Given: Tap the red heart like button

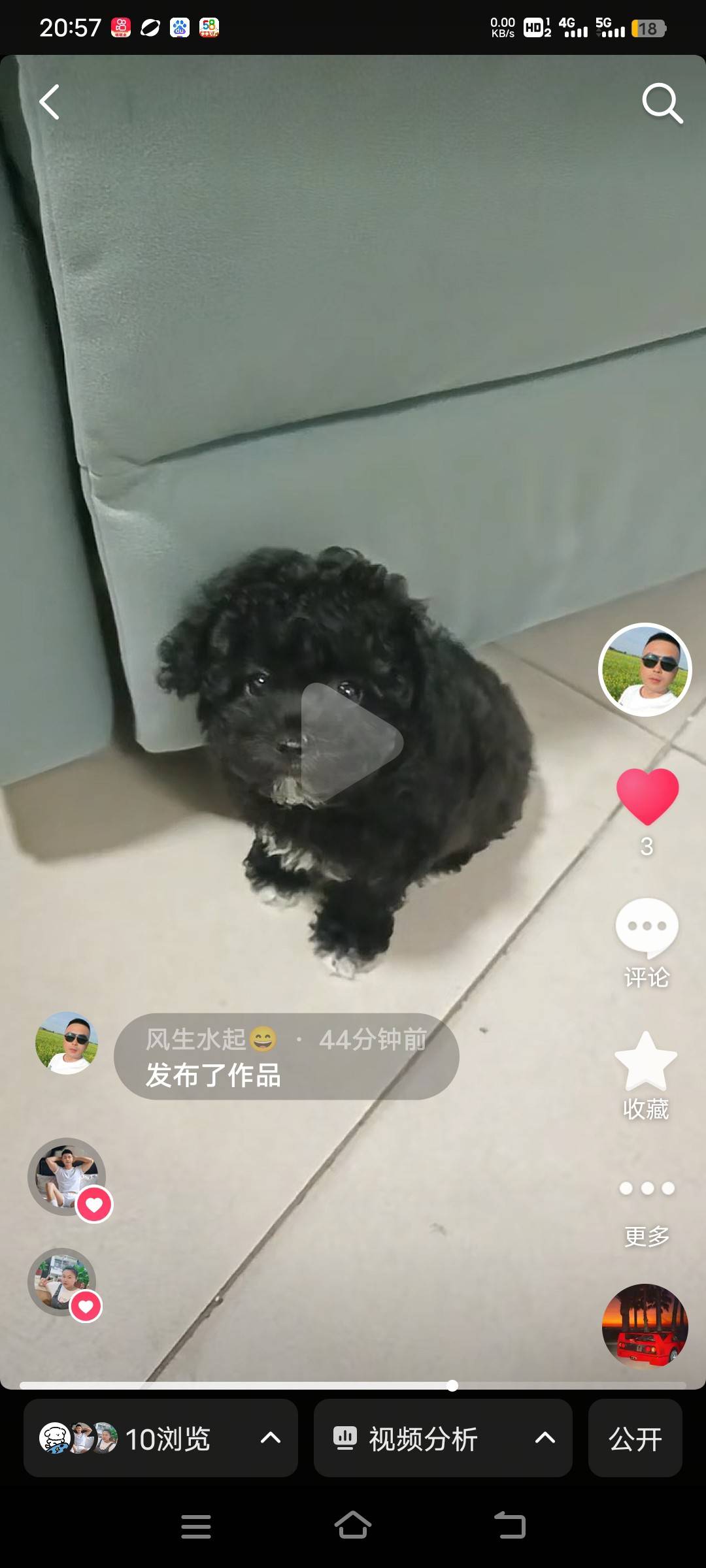Looking at the screenshot, I should point(647,796).
